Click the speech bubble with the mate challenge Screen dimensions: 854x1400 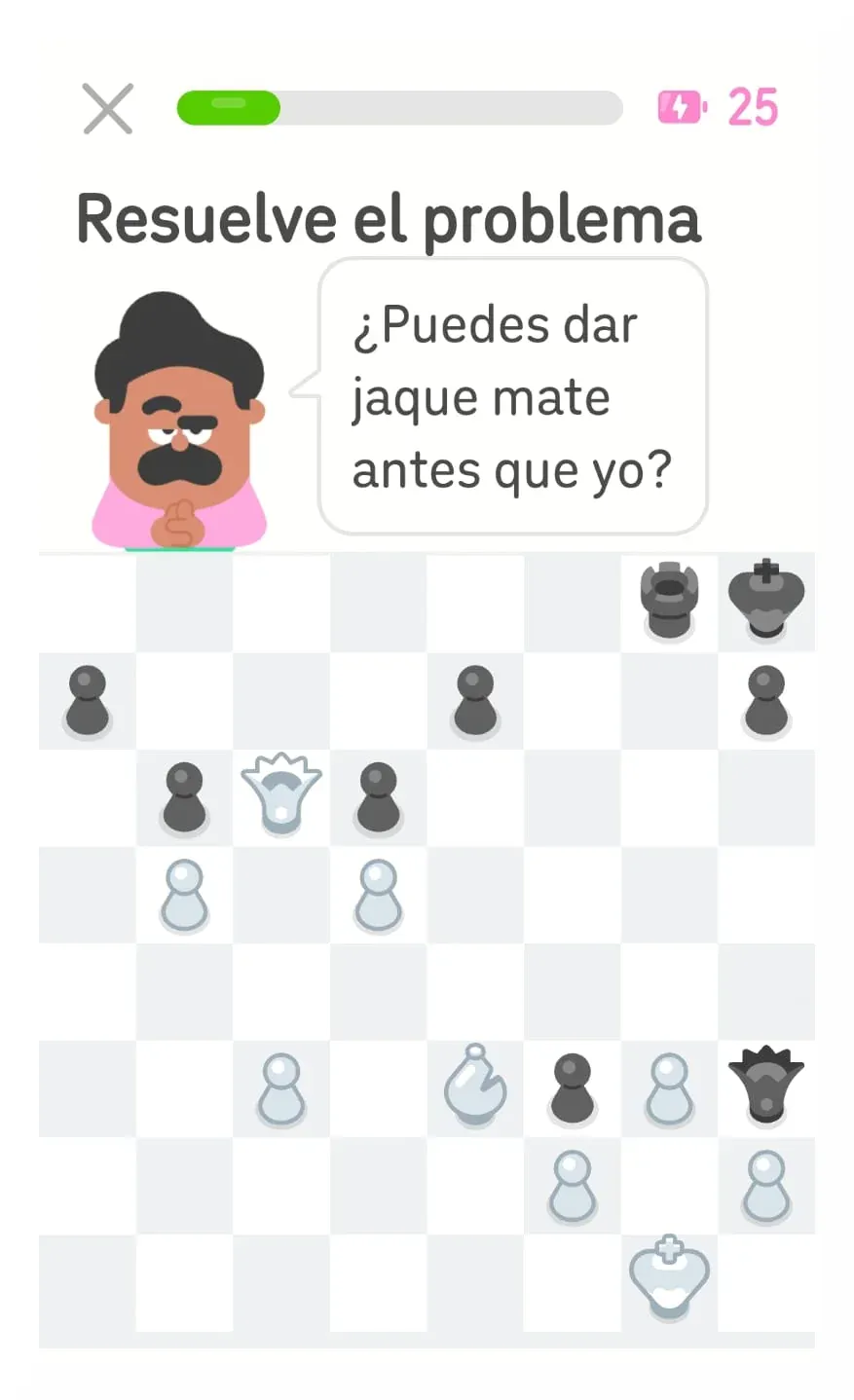[x=511, y=394]
